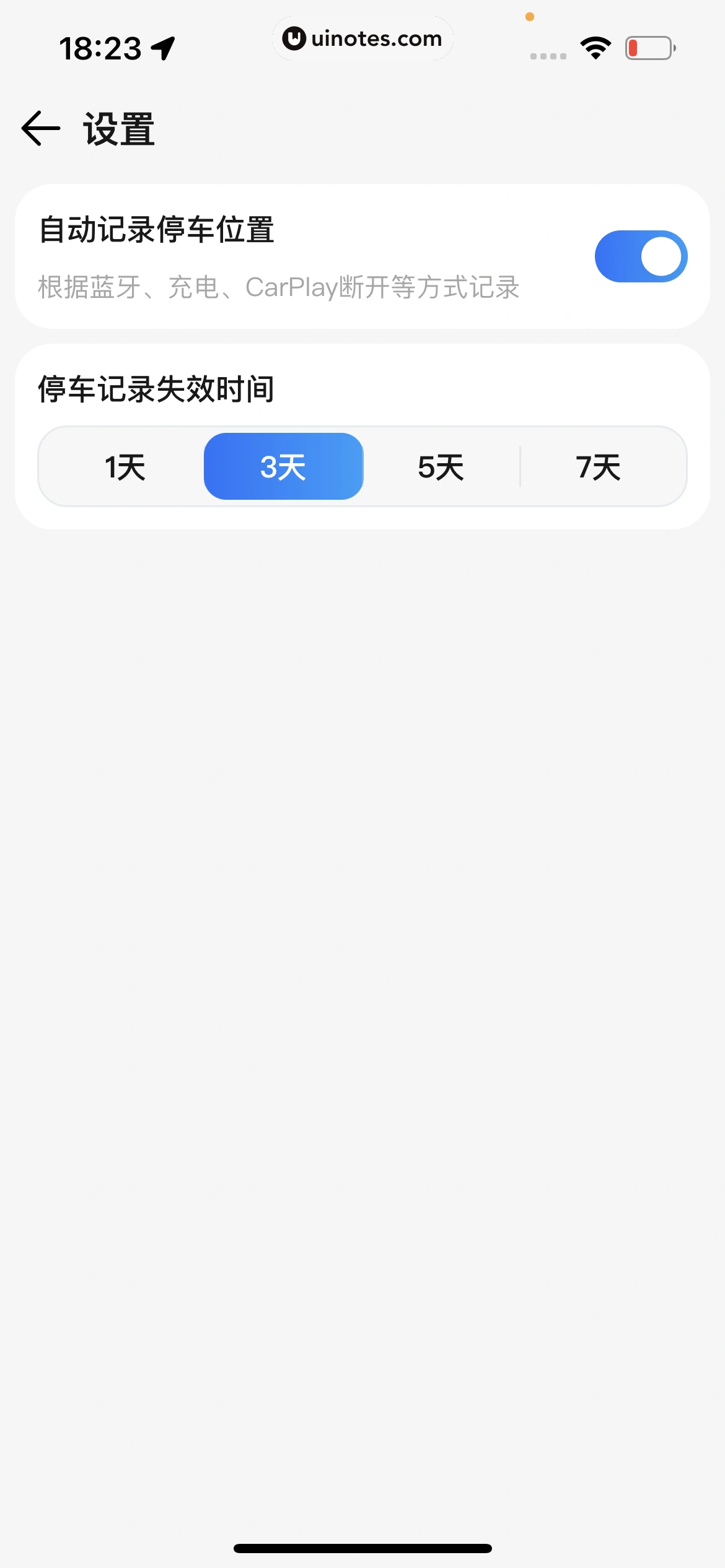The height and width of the screenshot is (1568, 725).
Task: Click the 停车记录失效时间 section heading
Action: [x=156, y=389]
